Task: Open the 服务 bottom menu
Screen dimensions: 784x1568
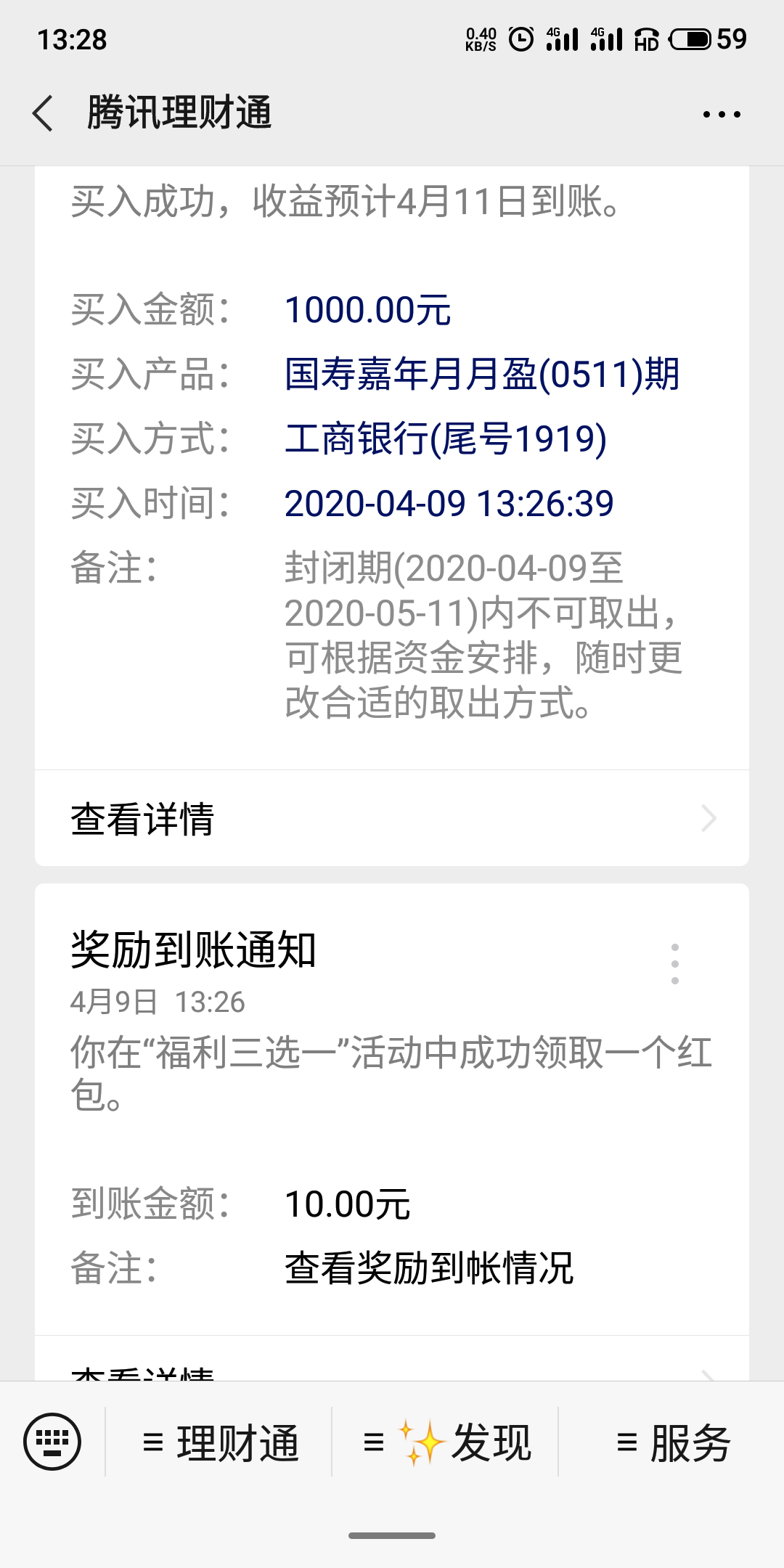Action: coord(672,1442)
